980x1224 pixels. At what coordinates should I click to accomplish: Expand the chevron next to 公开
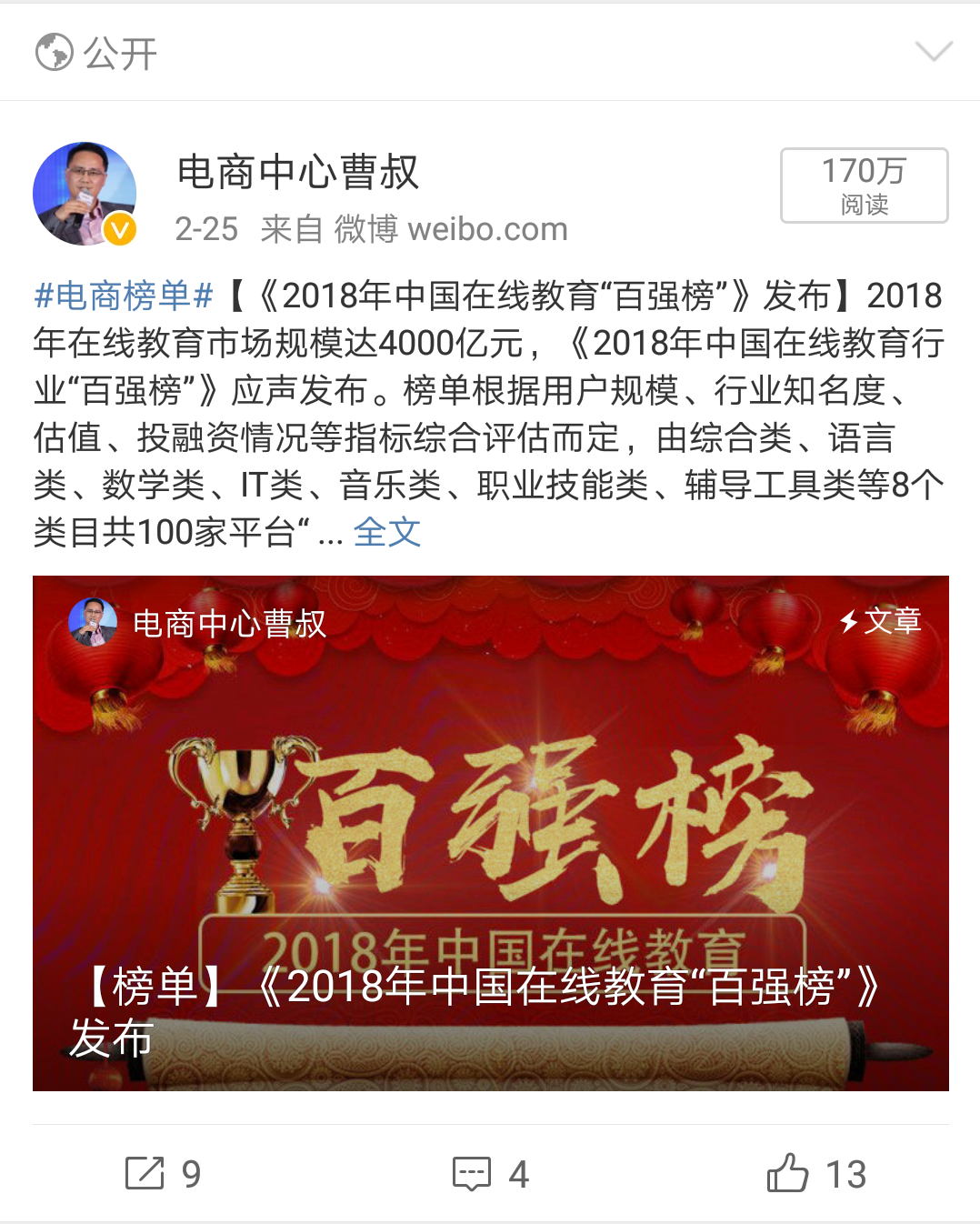coord(934,52)
